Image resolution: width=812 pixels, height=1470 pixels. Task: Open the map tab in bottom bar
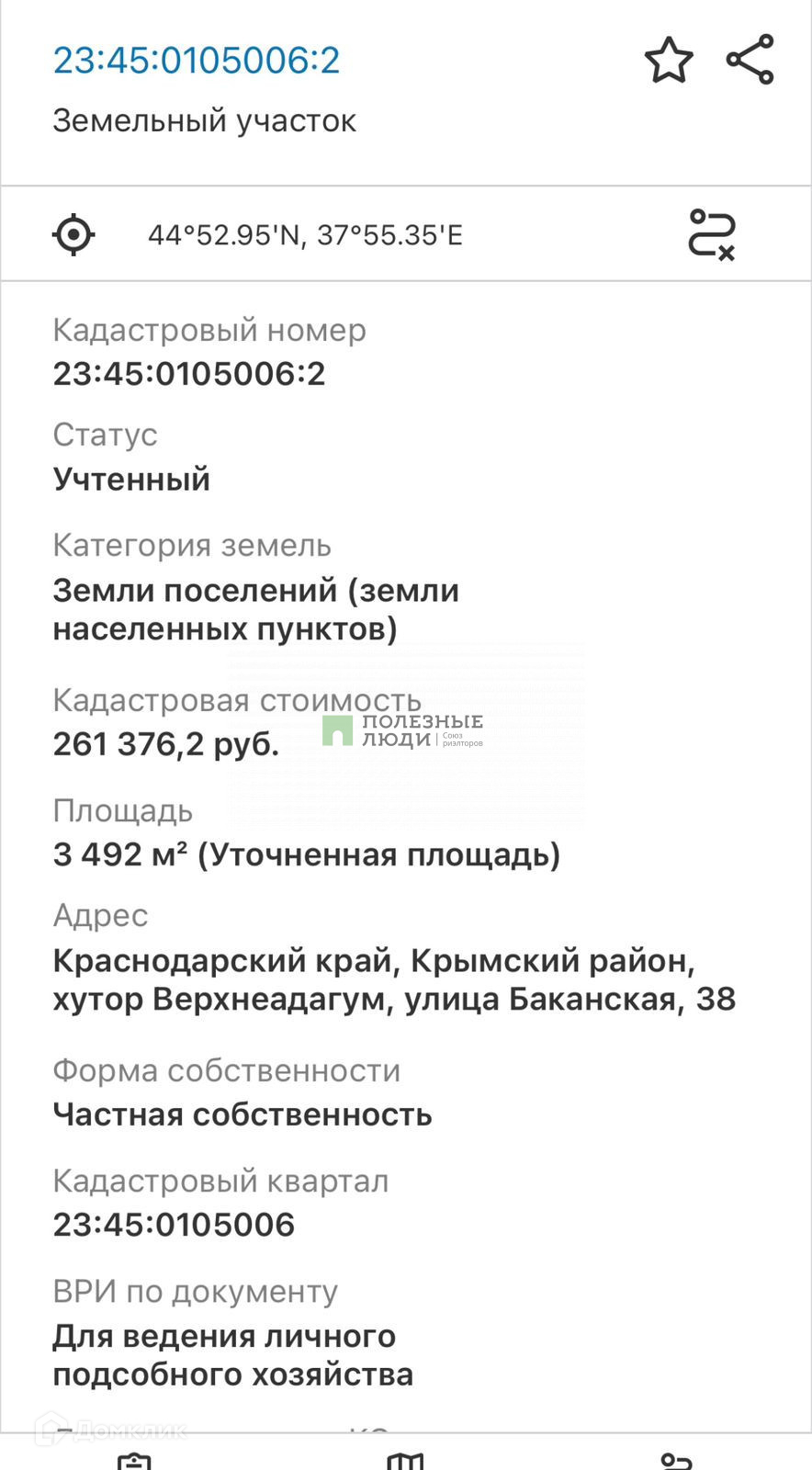pos(405,1459)
